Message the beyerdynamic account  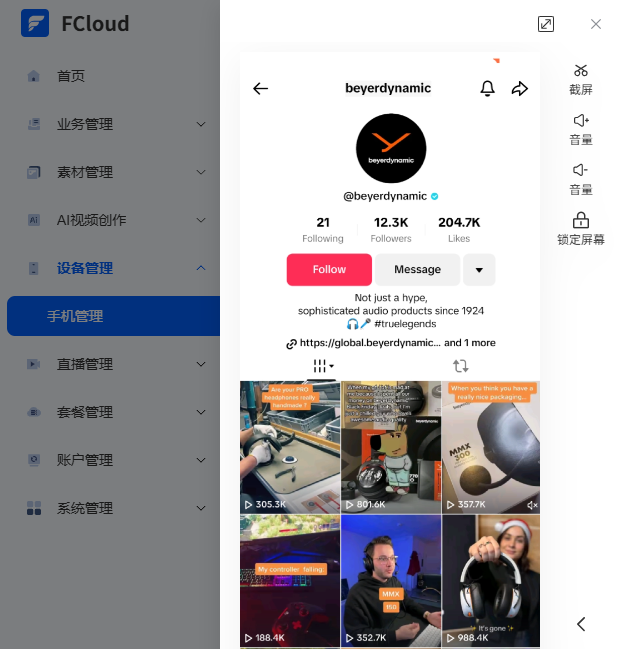pos(417,270)
